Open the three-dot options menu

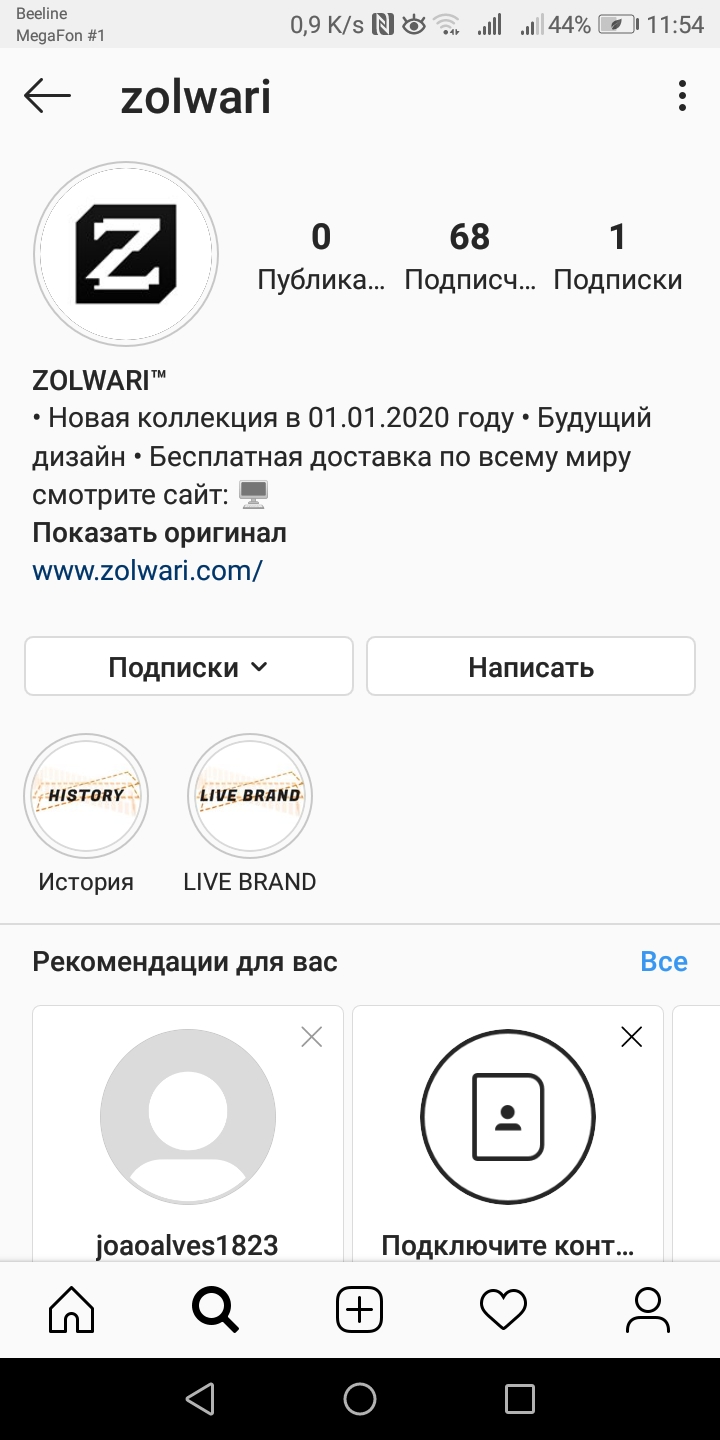pyautogui.click(x=682, y=95)
